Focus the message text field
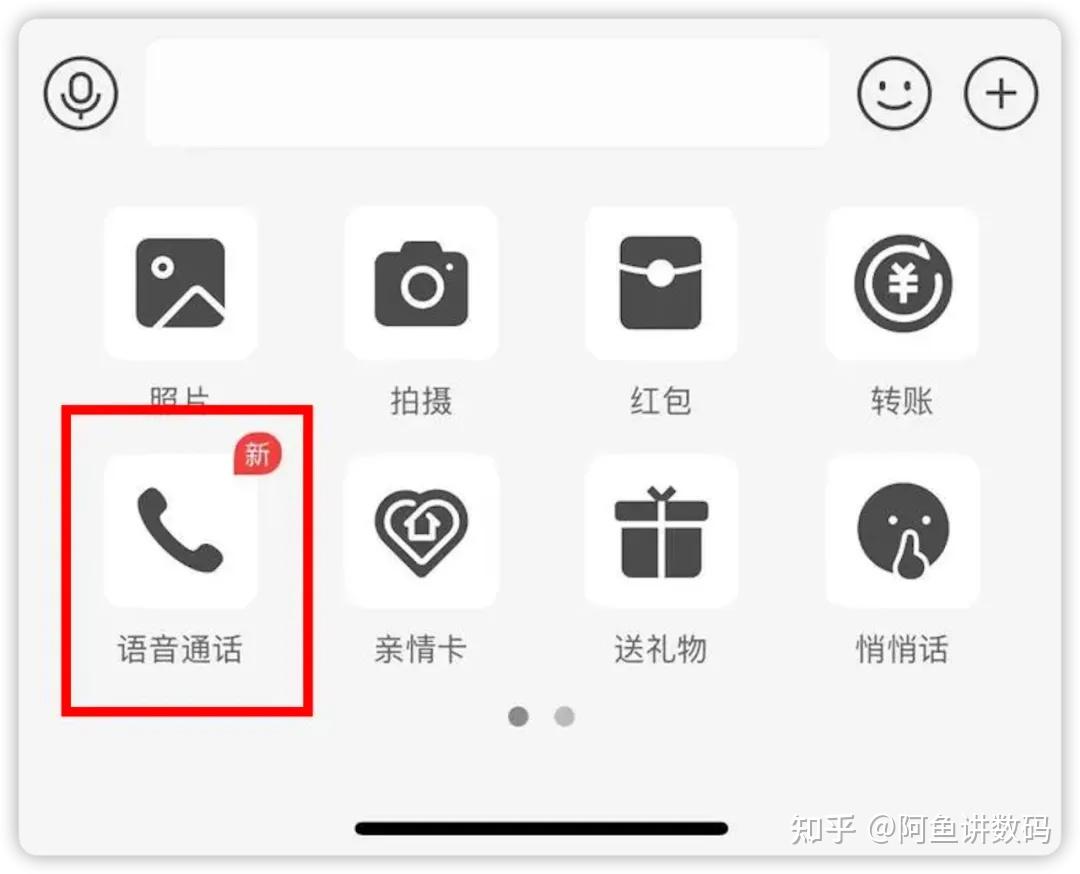Image resolution: width=1080 pixels, height=874 pixels. (x=487, y=94)
